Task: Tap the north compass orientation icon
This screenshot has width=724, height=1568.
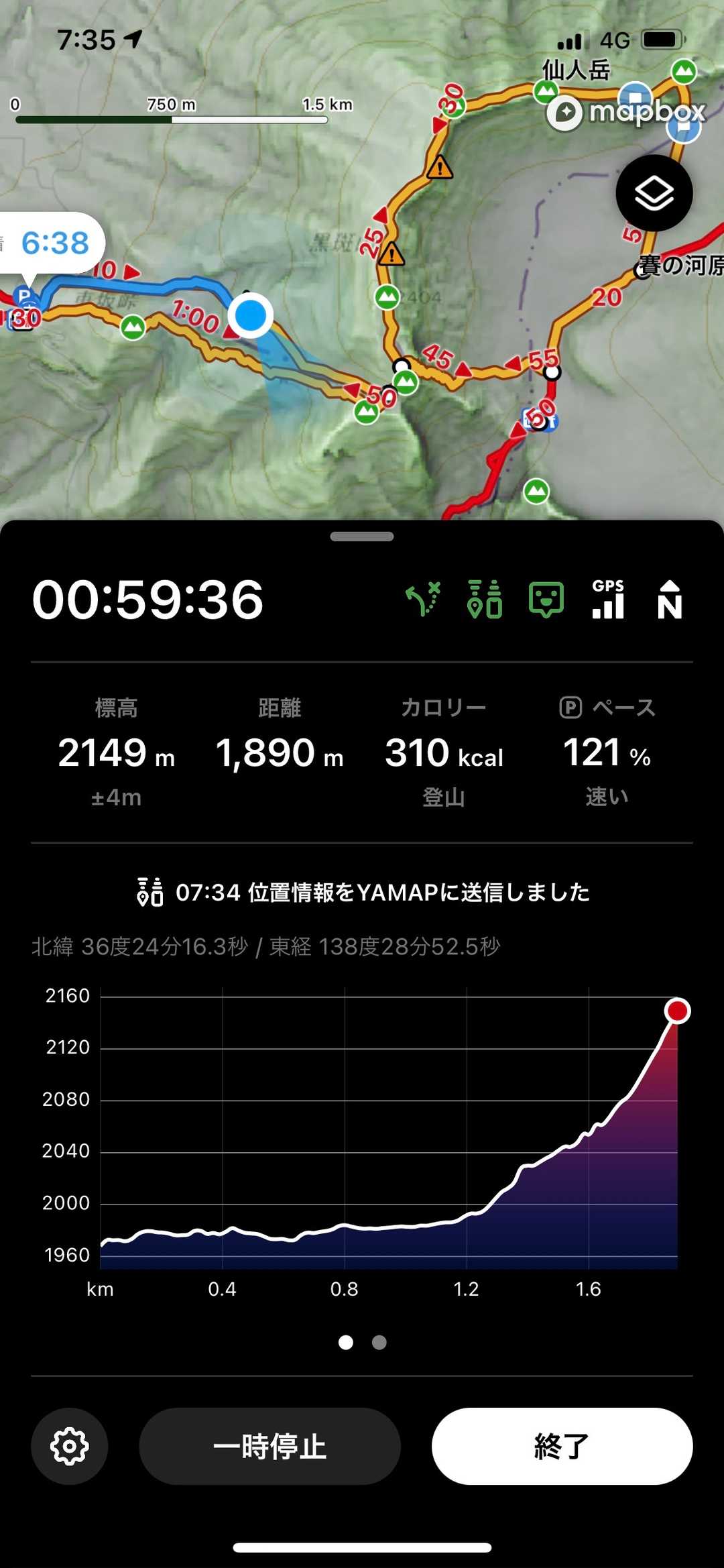Action: tap(669, 599)
